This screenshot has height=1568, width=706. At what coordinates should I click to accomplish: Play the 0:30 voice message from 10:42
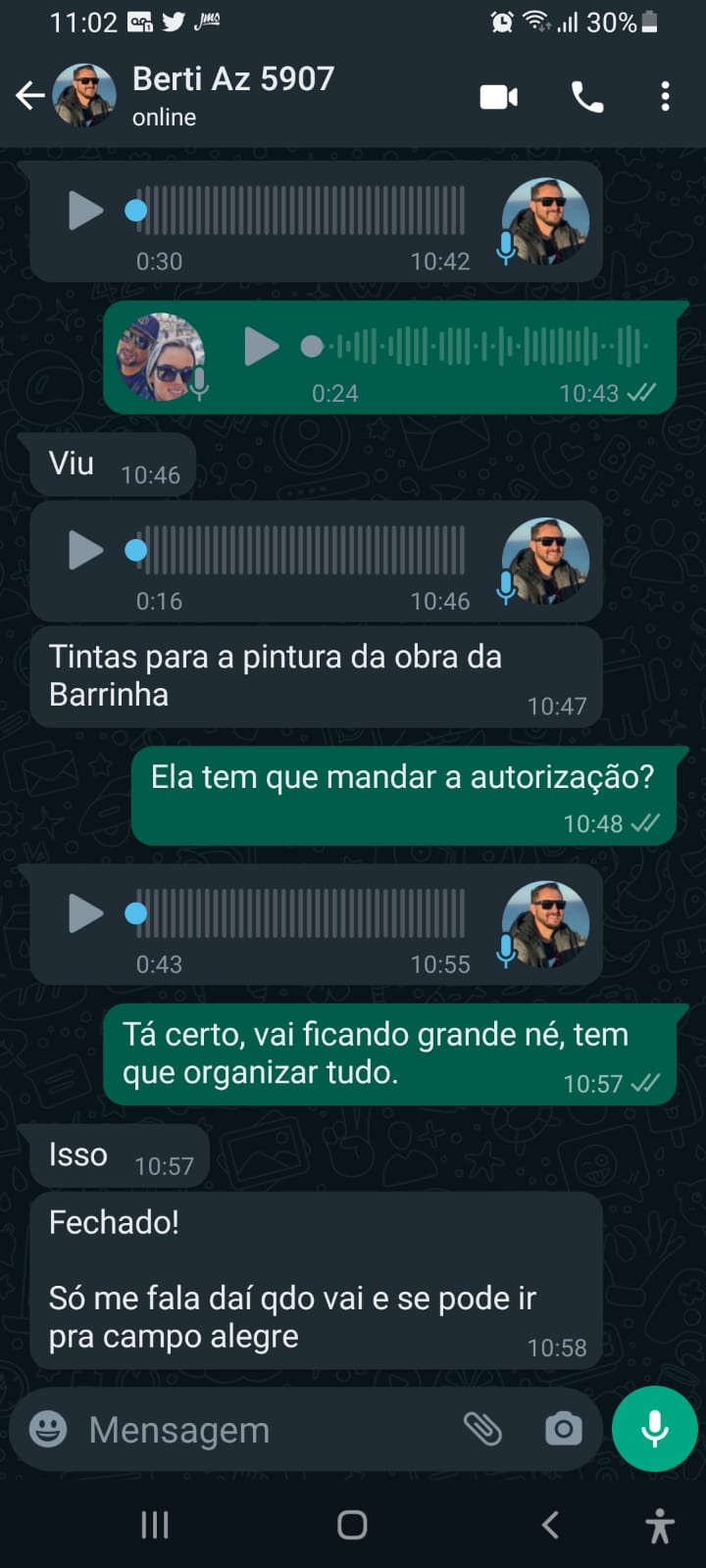tap(85, 211)
